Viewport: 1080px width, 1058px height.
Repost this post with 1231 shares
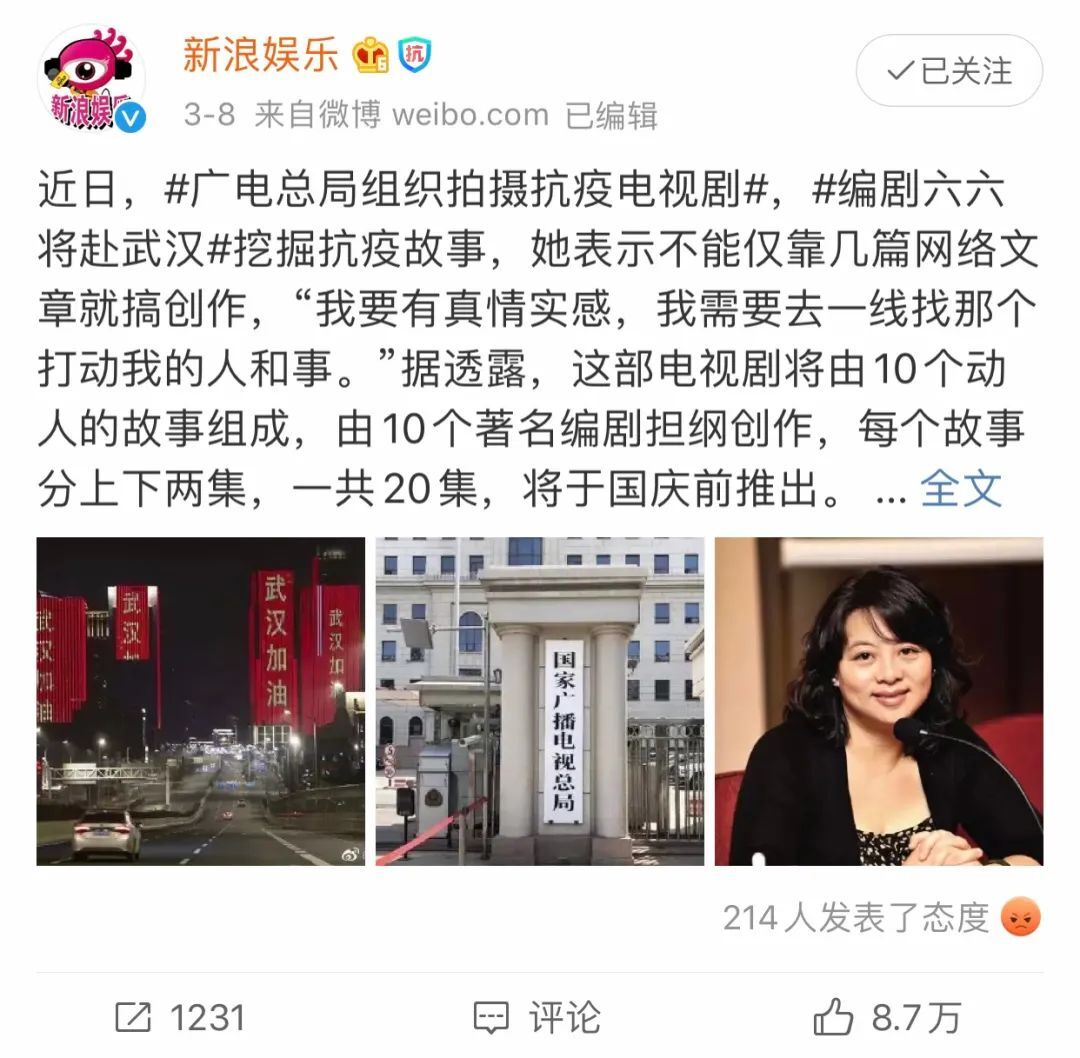point(180,1018)
